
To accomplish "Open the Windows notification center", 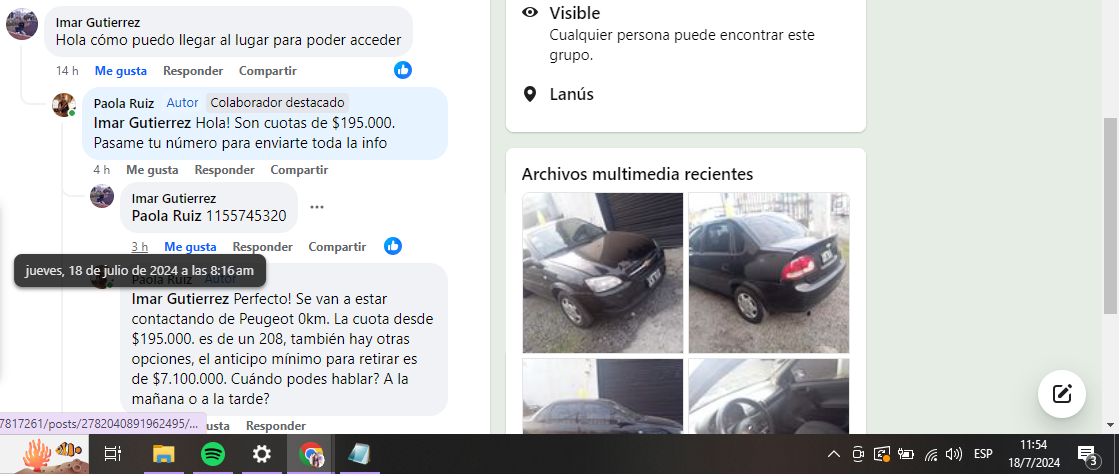I will pyautogui.click(x=1087, y=455).
